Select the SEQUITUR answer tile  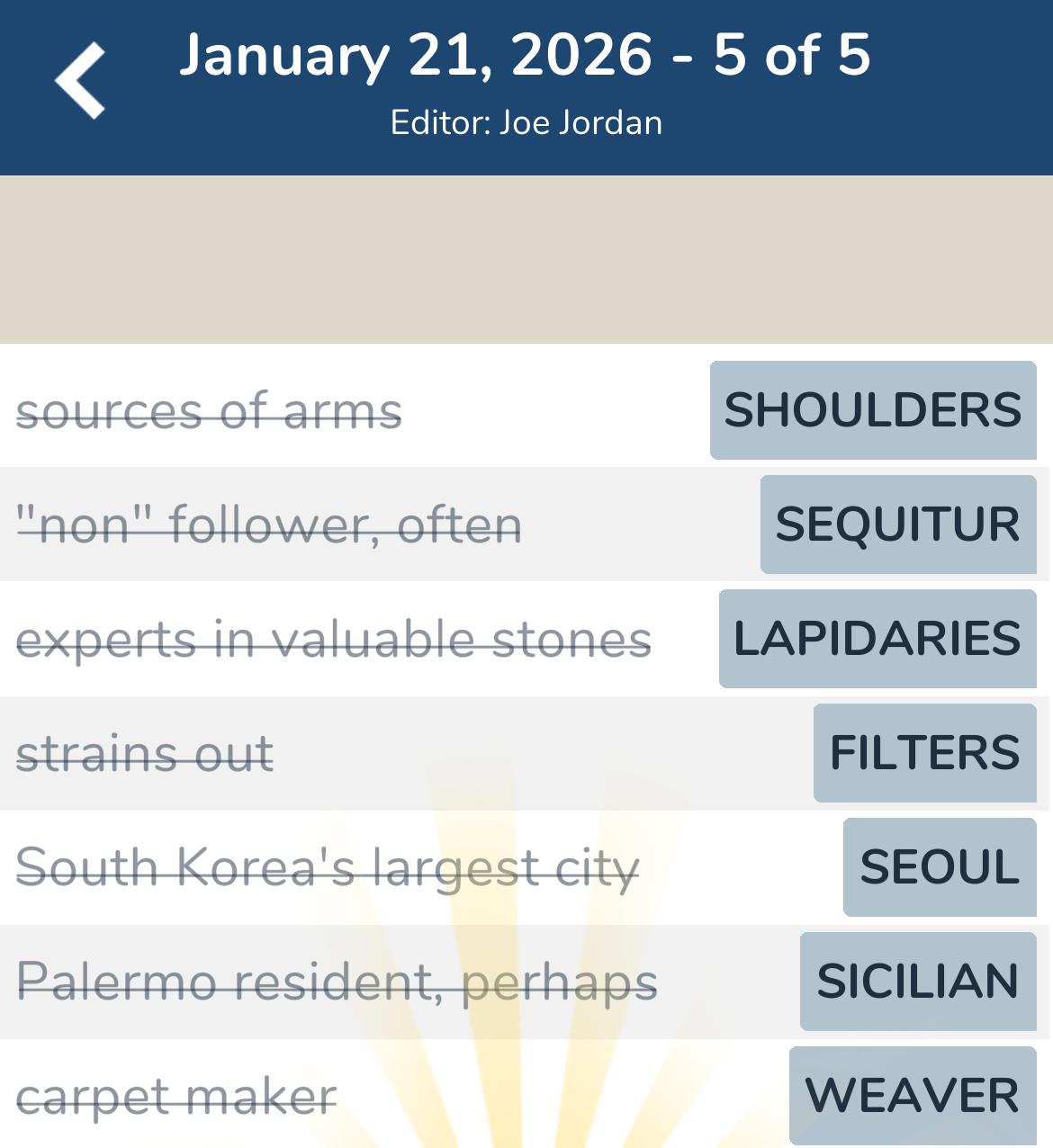pyautogui.click(x=897, y=525)
